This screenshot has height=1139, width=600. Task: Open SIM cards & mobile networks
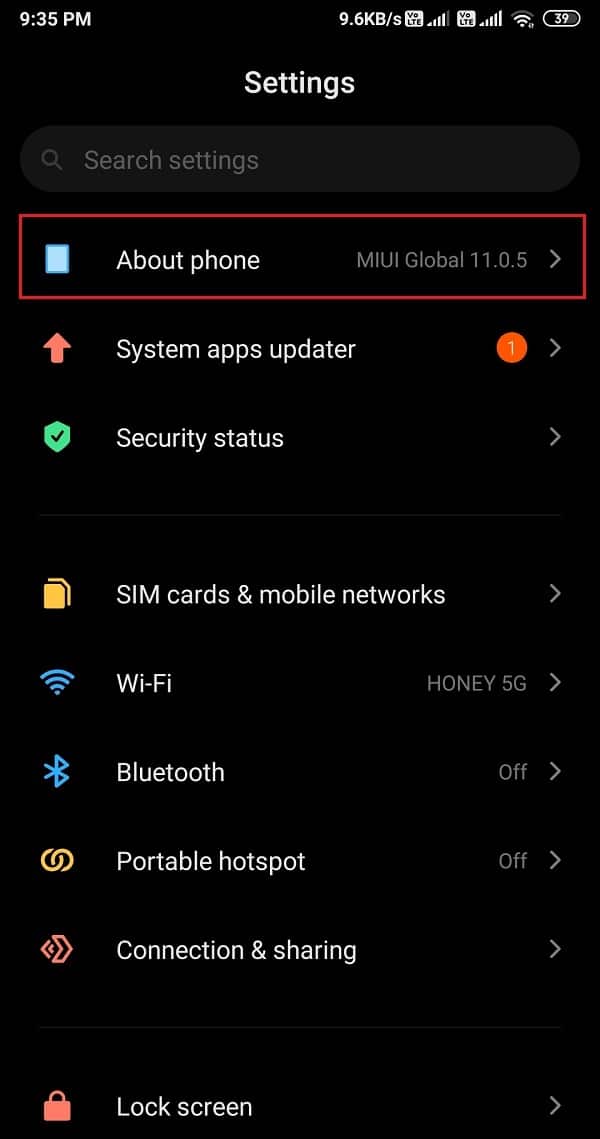300,594
